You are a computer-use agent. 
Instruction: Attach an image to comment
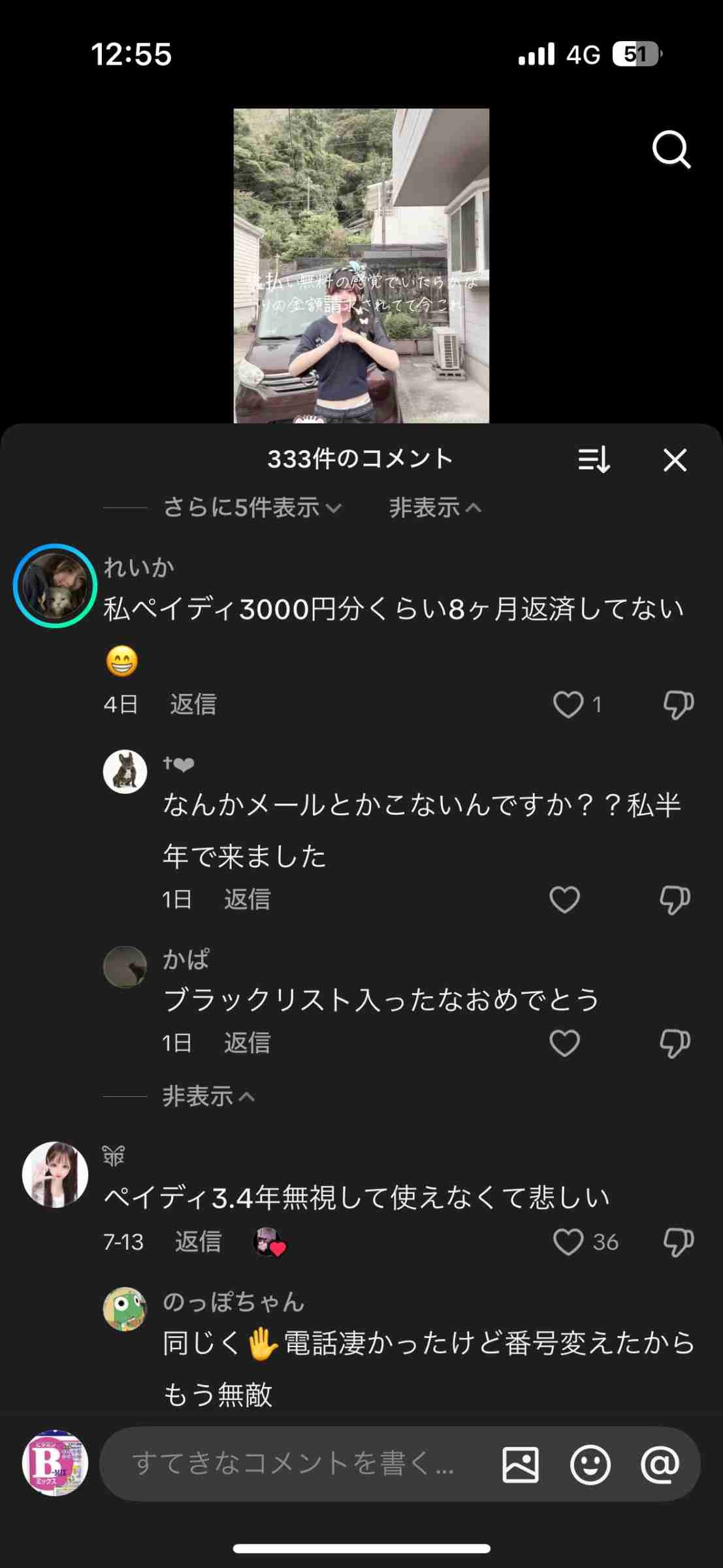[521, 1464]
